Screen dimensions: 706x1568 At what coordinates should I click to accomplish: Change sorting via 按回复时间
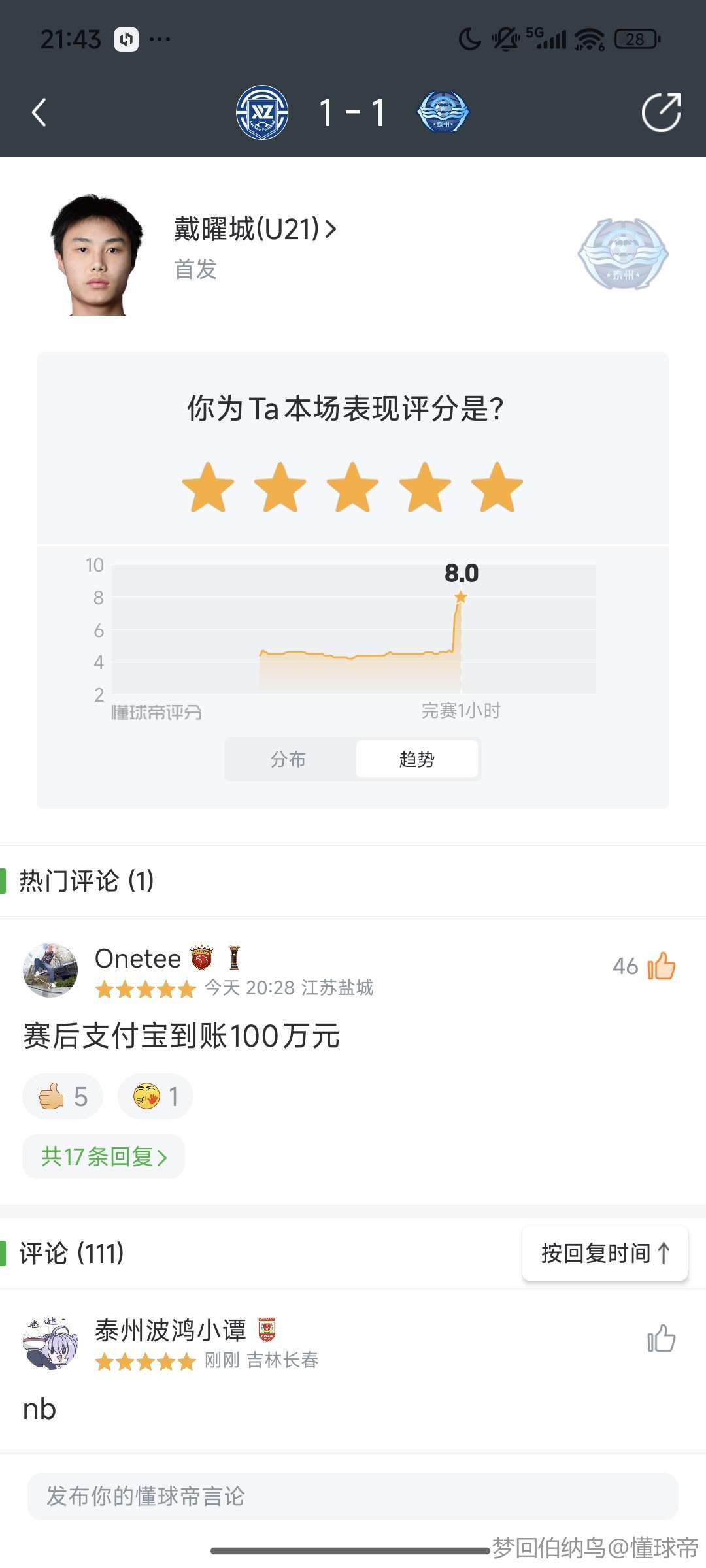pyautogui.click(x=605, y=1253)
